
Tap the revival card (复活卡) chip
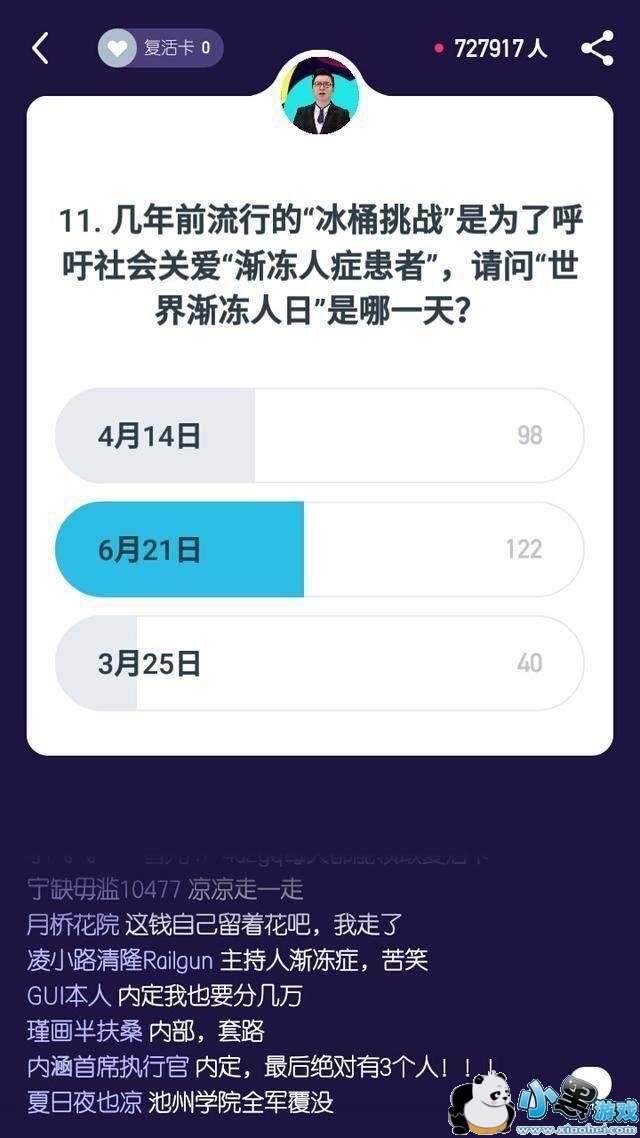pos(160,48)
